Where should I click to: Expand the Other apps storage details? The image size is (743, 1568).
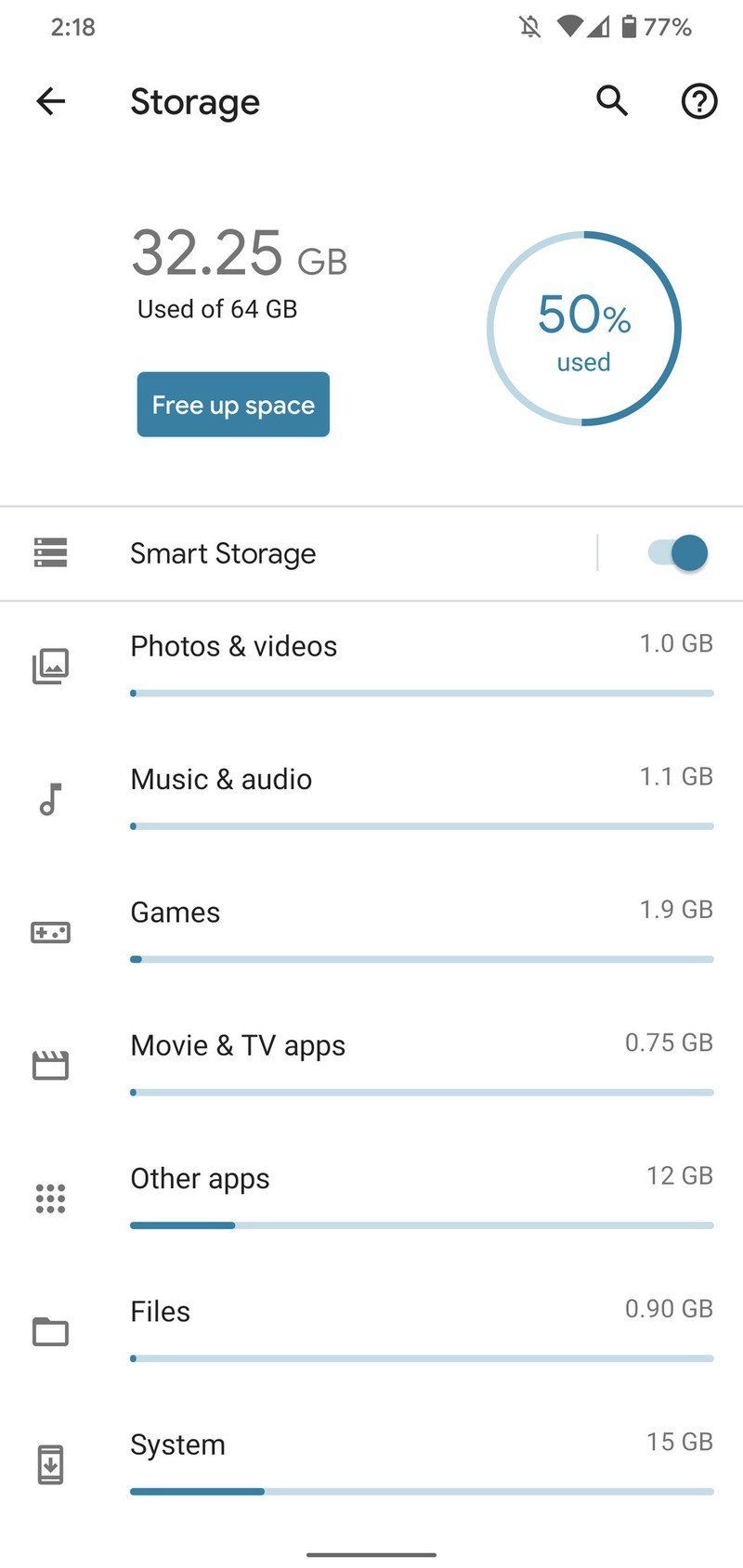[x=371, y=1198]
